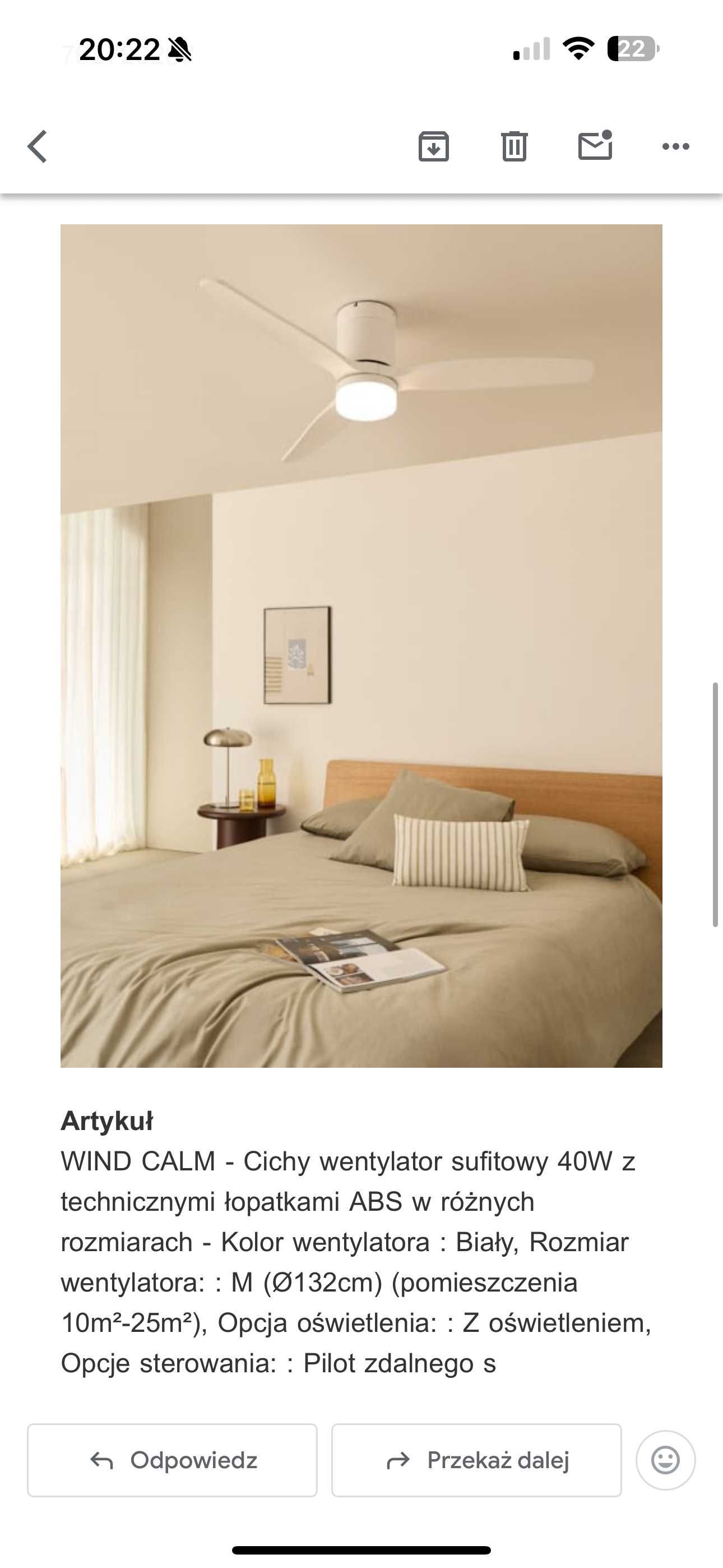723x1568 pixels.
Task: Add an emoji reaction
Action: (665, 1460)
